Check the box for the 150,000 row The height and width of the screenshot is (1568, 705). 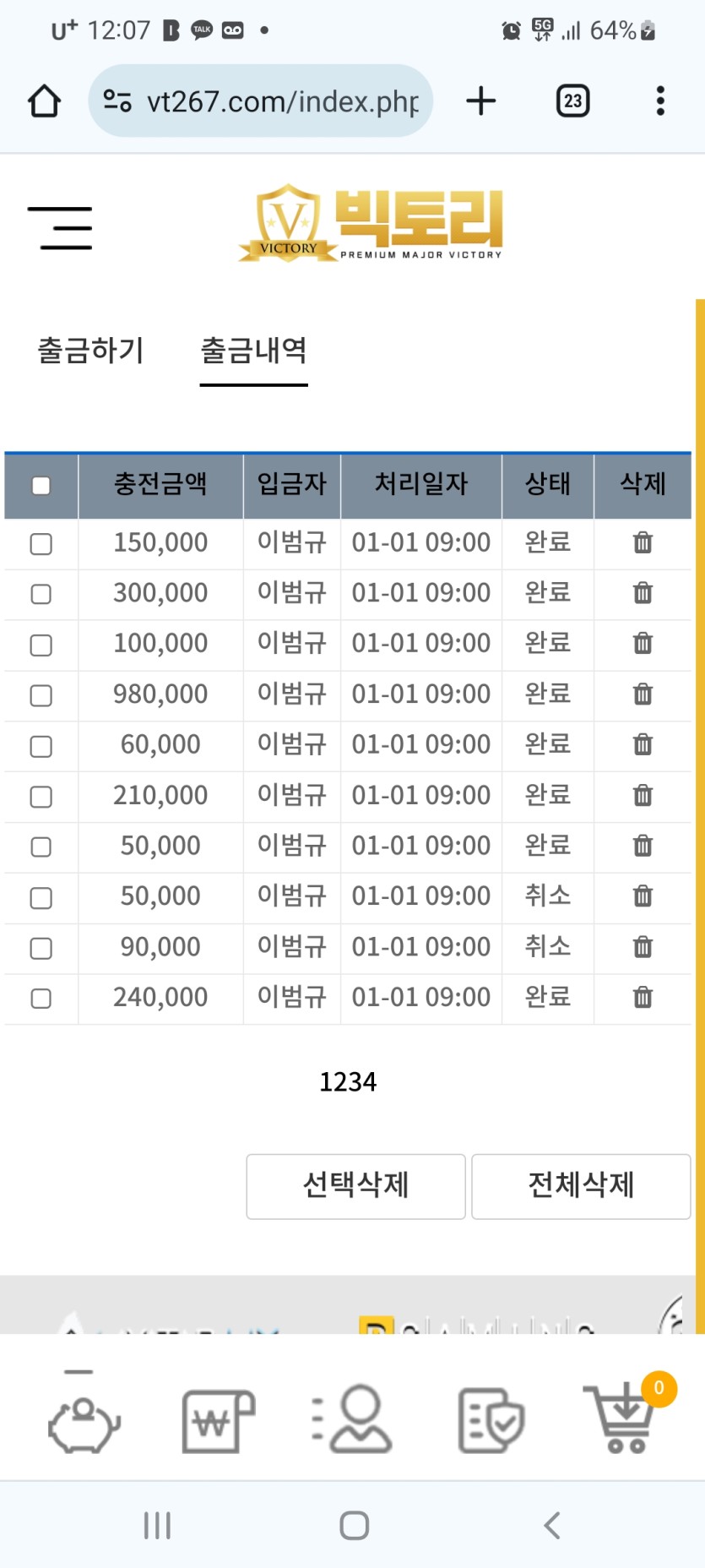pyautogui.click(x=41, y=544)
